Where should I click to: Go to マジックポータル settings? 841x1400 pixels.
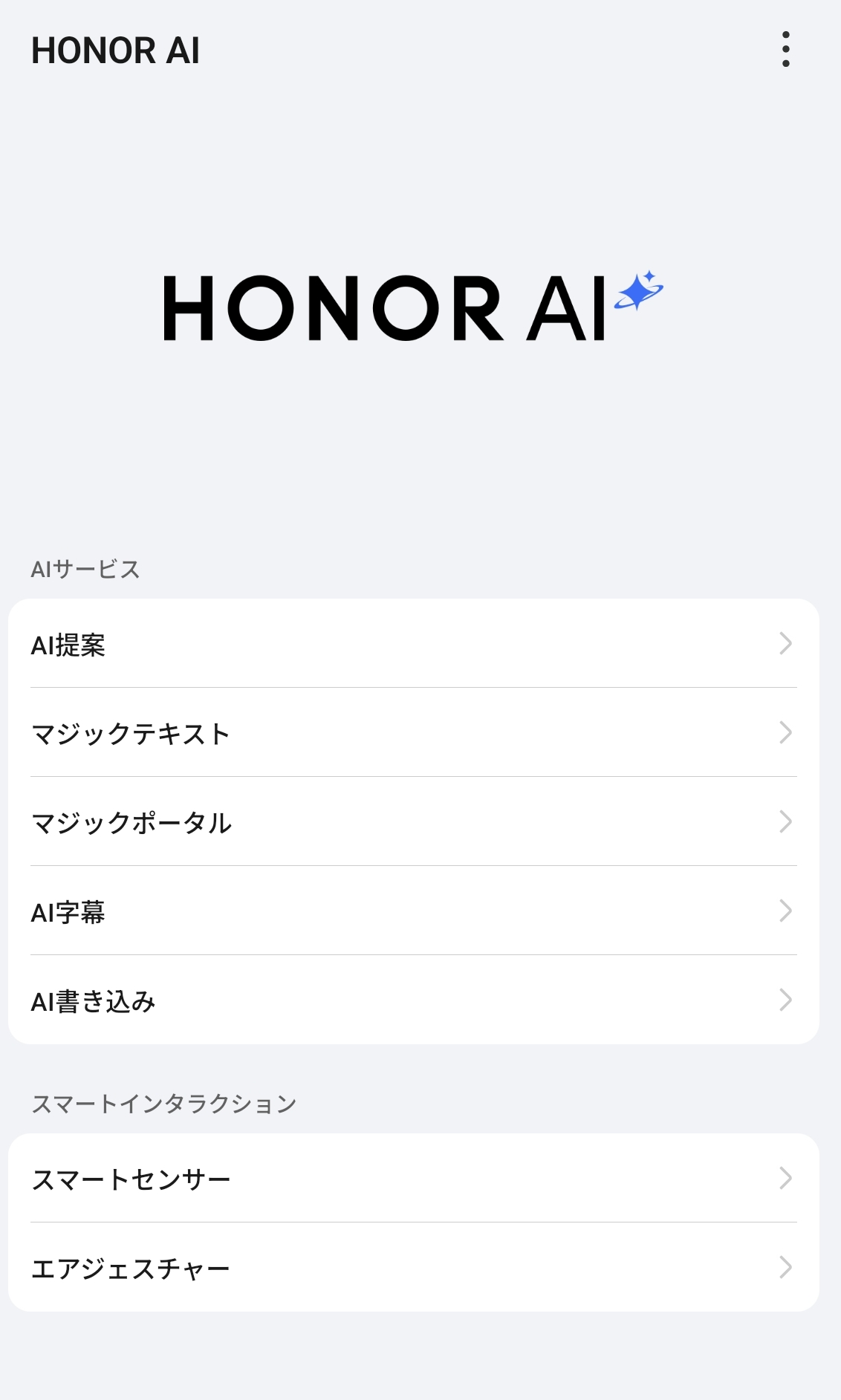[x=413, y=822]
